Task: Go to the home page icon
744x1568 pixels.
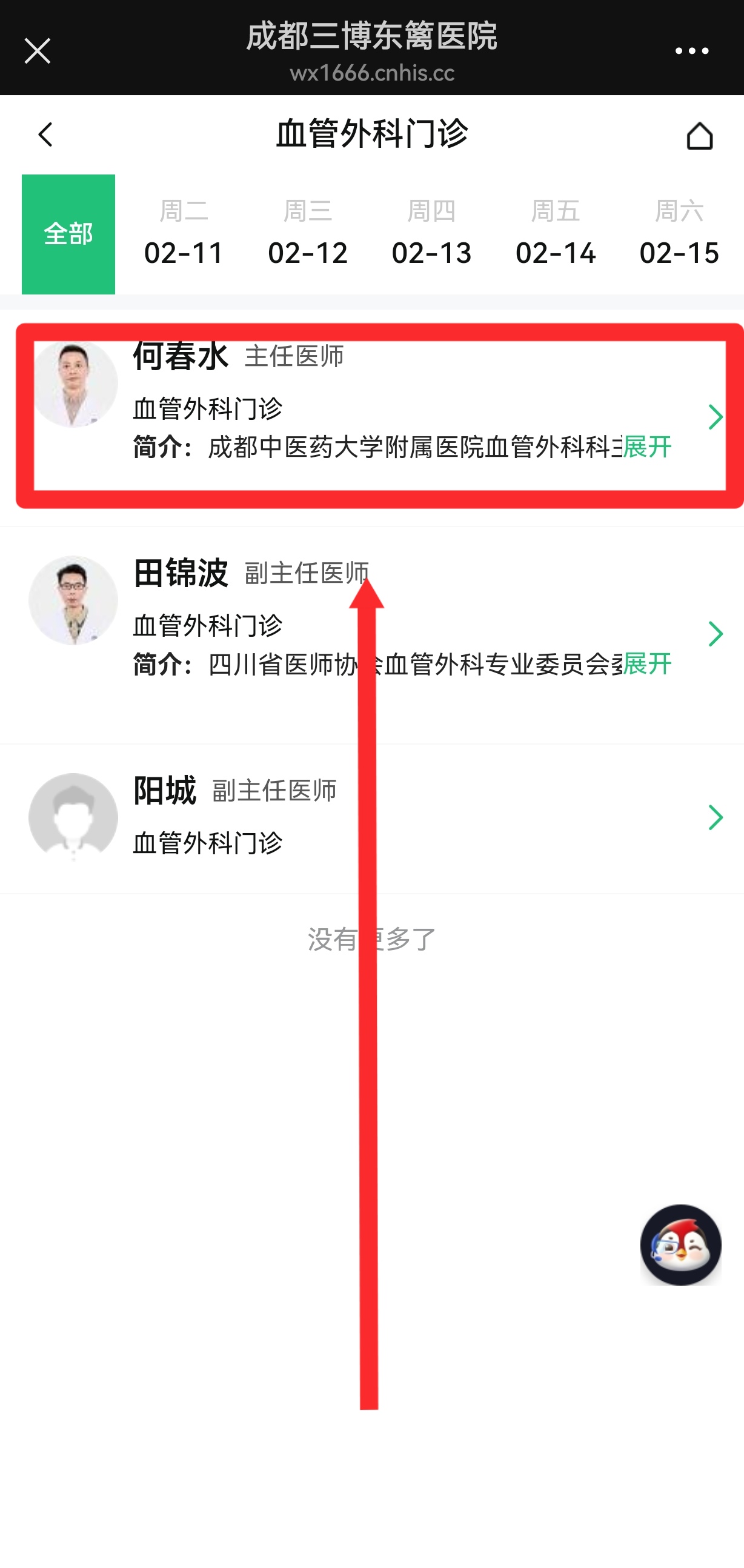Action: coord(699,135)
